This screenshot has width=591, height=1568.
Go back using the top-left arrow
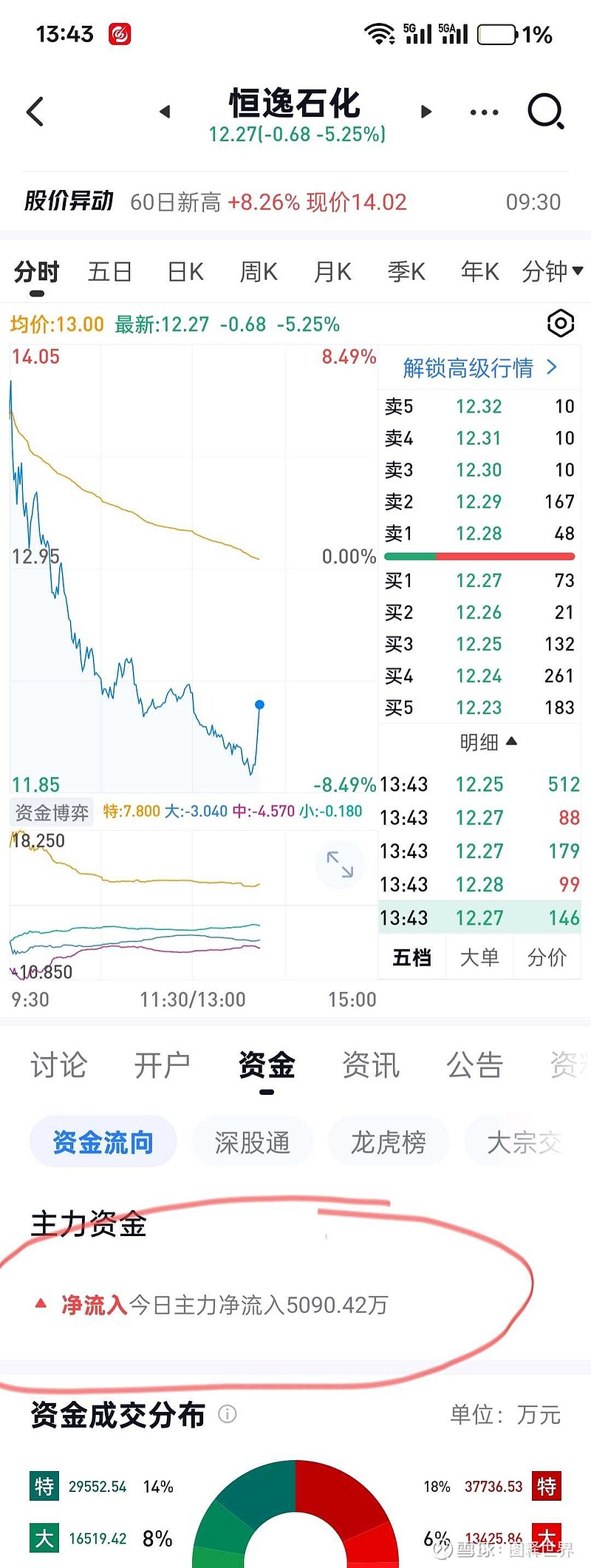[35, 112]
